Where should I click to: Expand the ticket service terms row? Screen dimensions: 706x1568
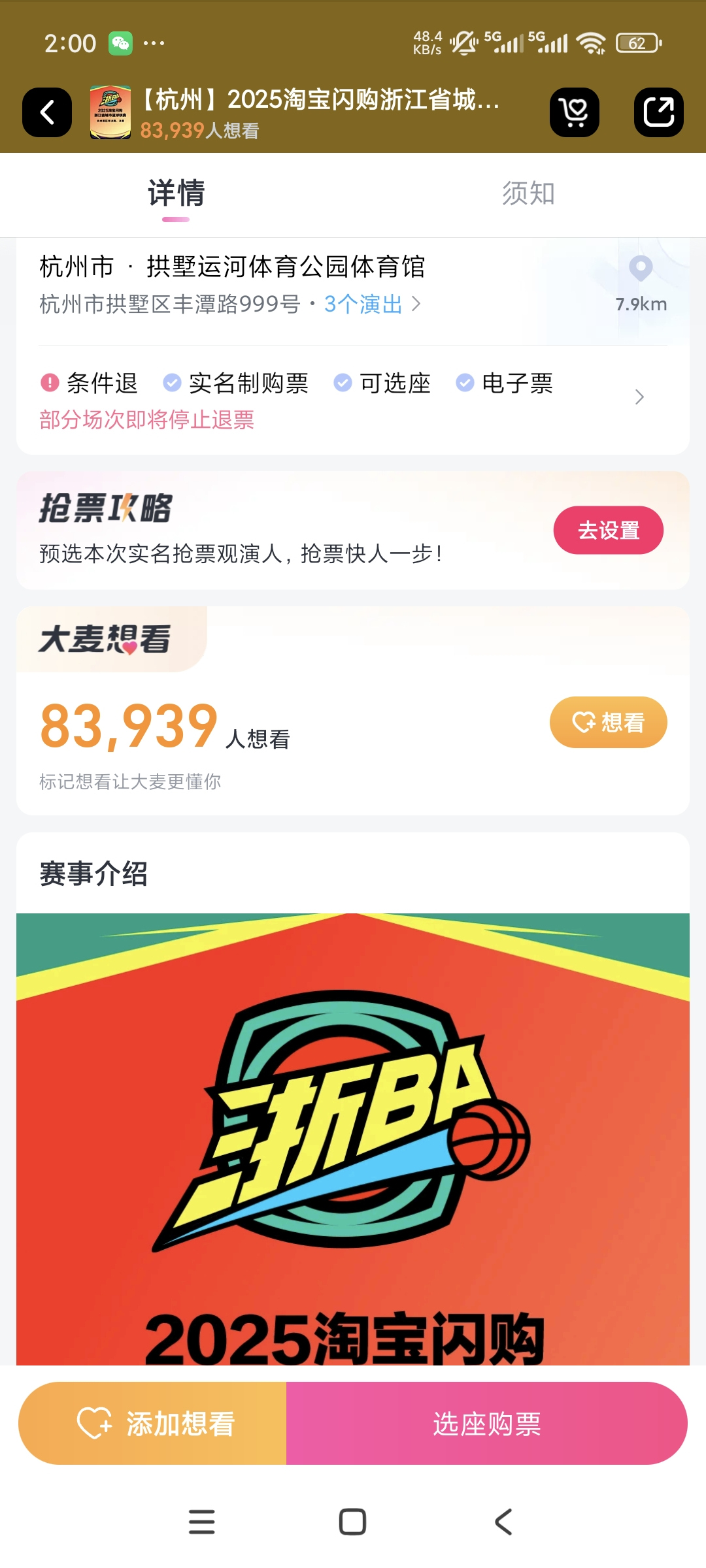coord(639,397)
